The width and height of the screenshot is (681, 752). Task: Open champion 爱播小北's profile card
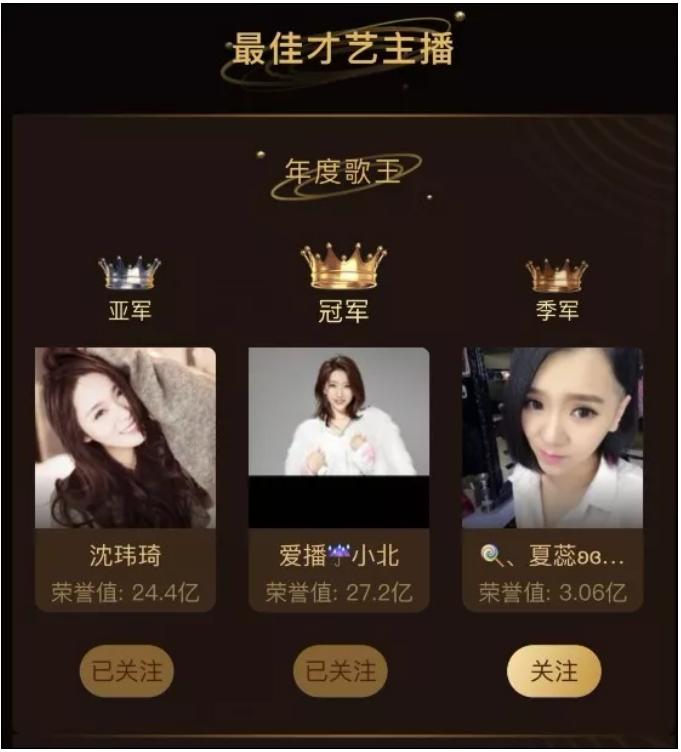[x=339, y=478]
